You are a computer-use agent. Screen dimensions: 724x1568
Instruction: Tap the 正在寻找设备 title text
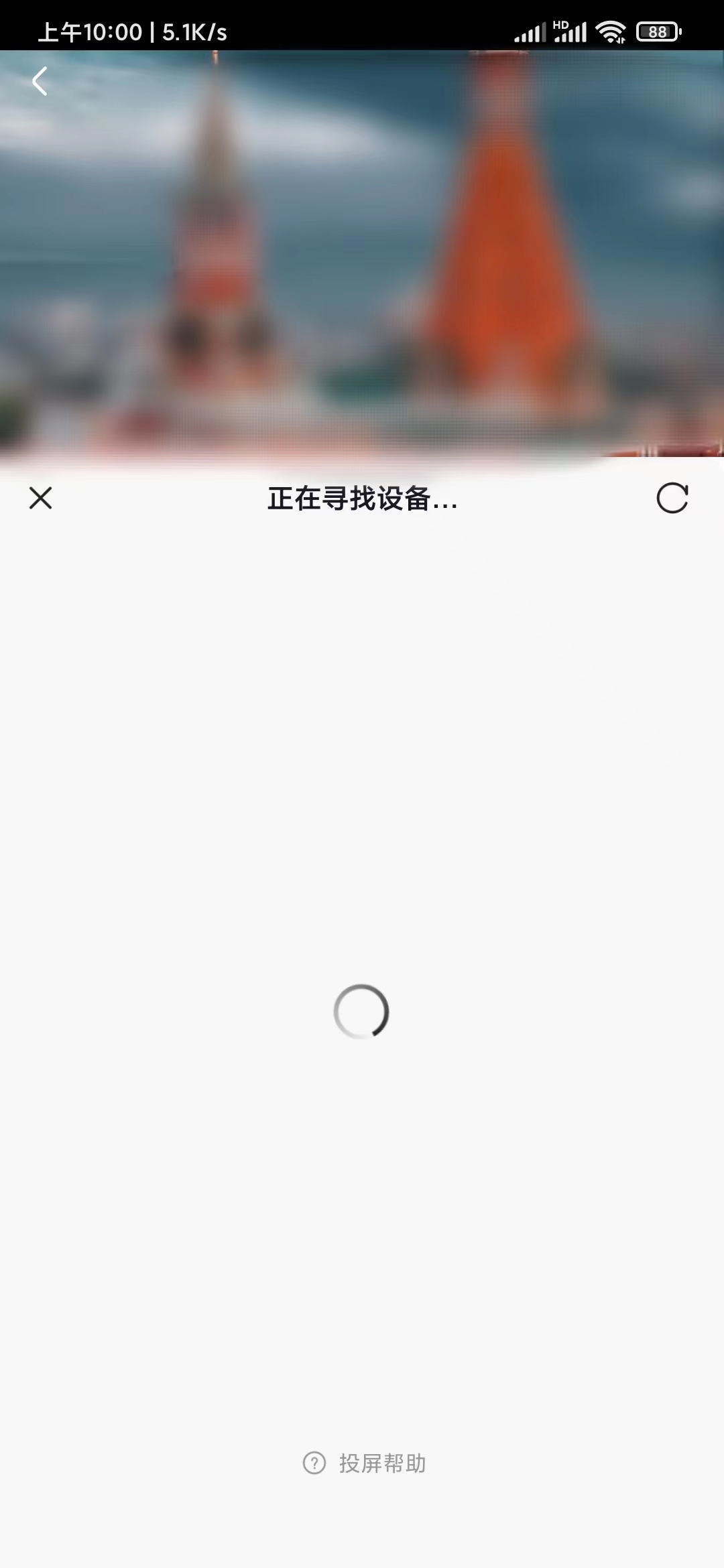click(361, 499)
